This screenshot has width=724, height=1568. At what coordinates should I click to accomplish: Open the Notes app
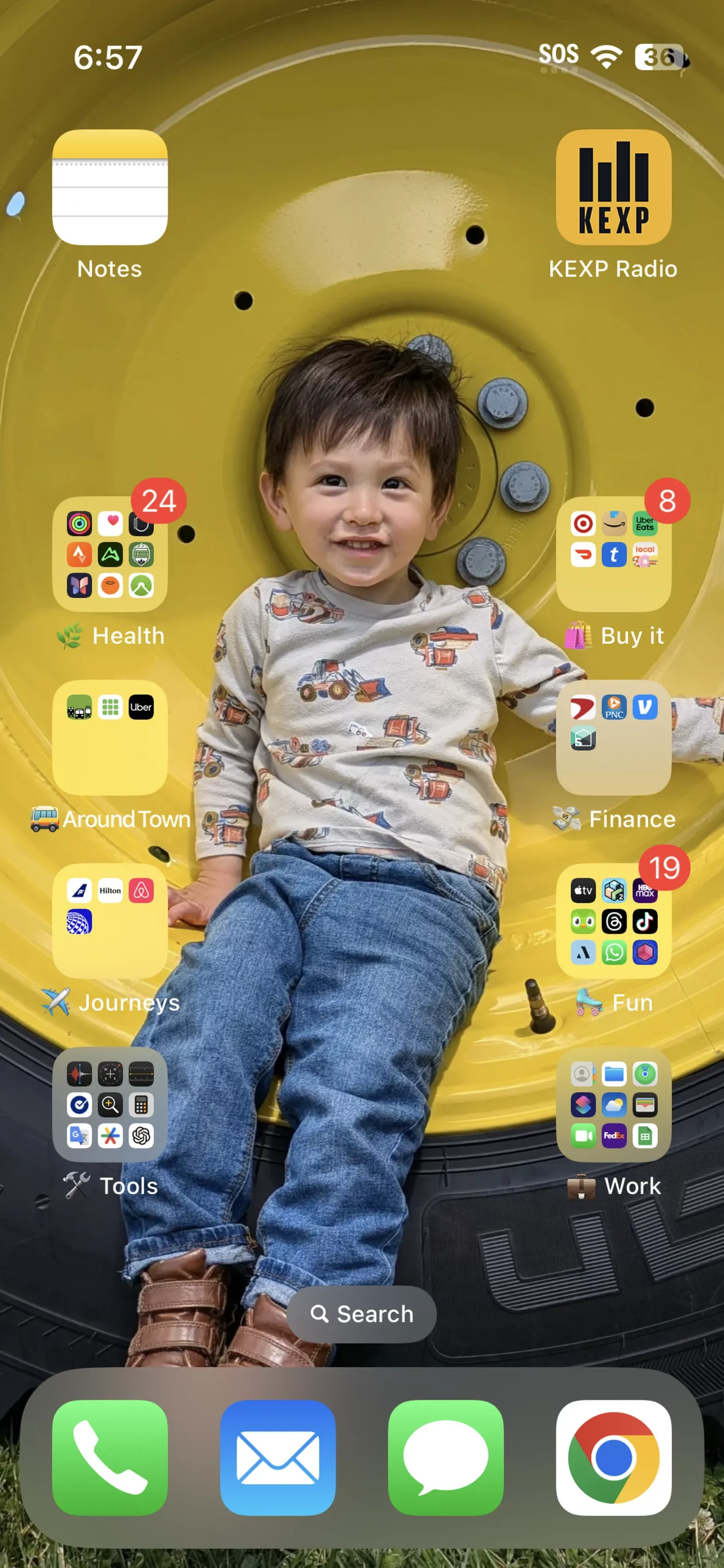coord(110,187)
